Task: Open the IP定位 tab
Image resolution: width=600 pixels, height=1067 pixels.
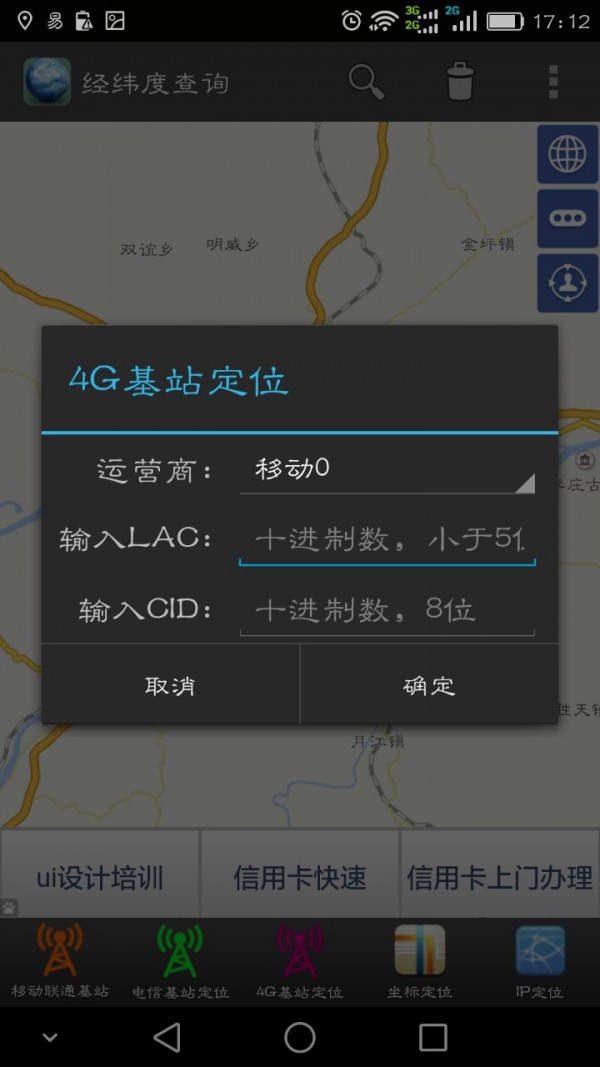Action: (540, 962)
